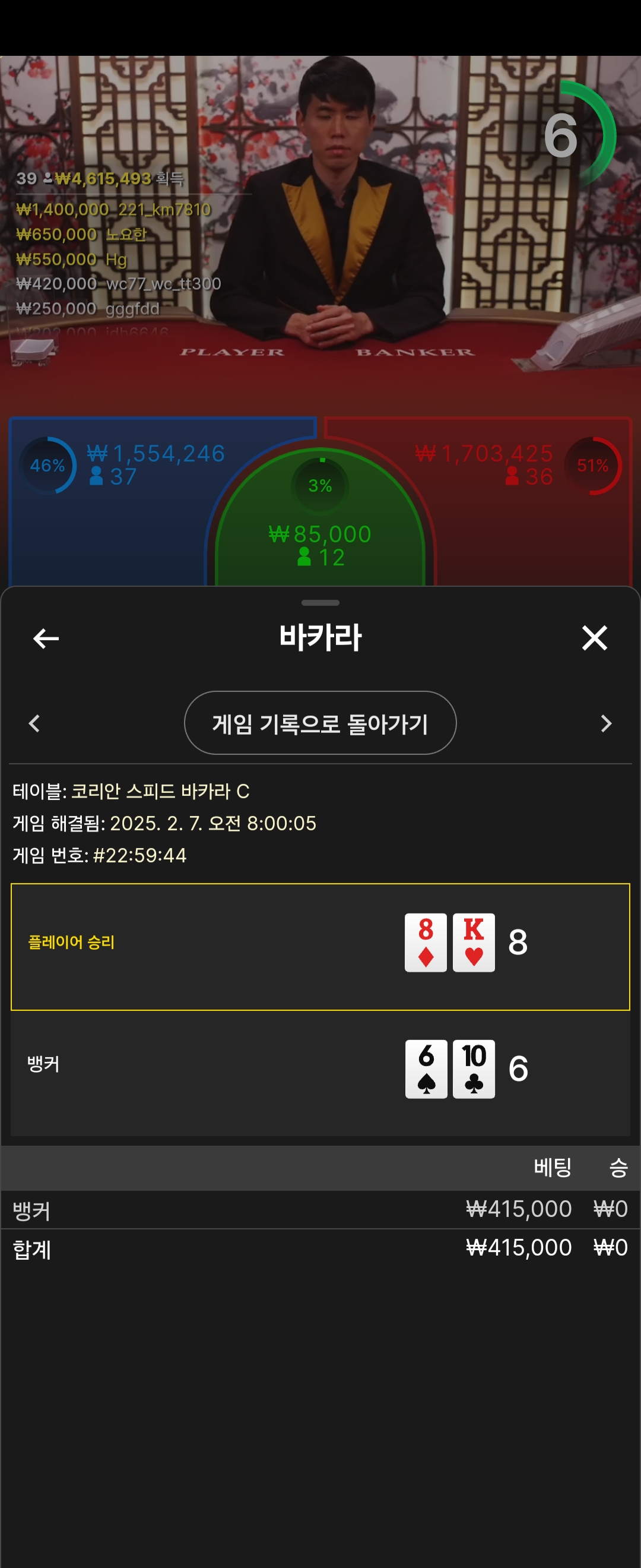Go back using the arrow beside 바카라

click(x=46, y=638)
